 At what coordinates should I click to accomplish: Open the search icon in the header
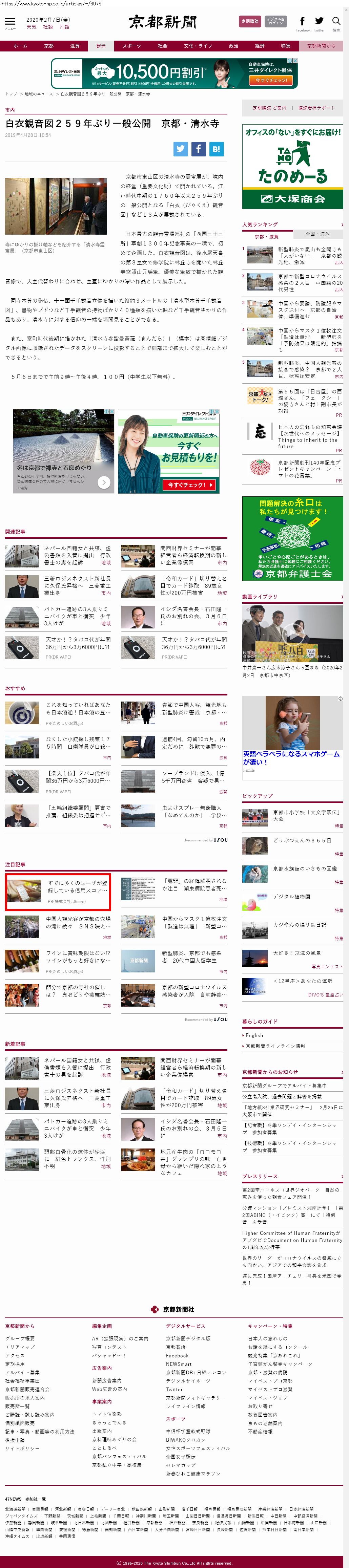click(335, 22)
